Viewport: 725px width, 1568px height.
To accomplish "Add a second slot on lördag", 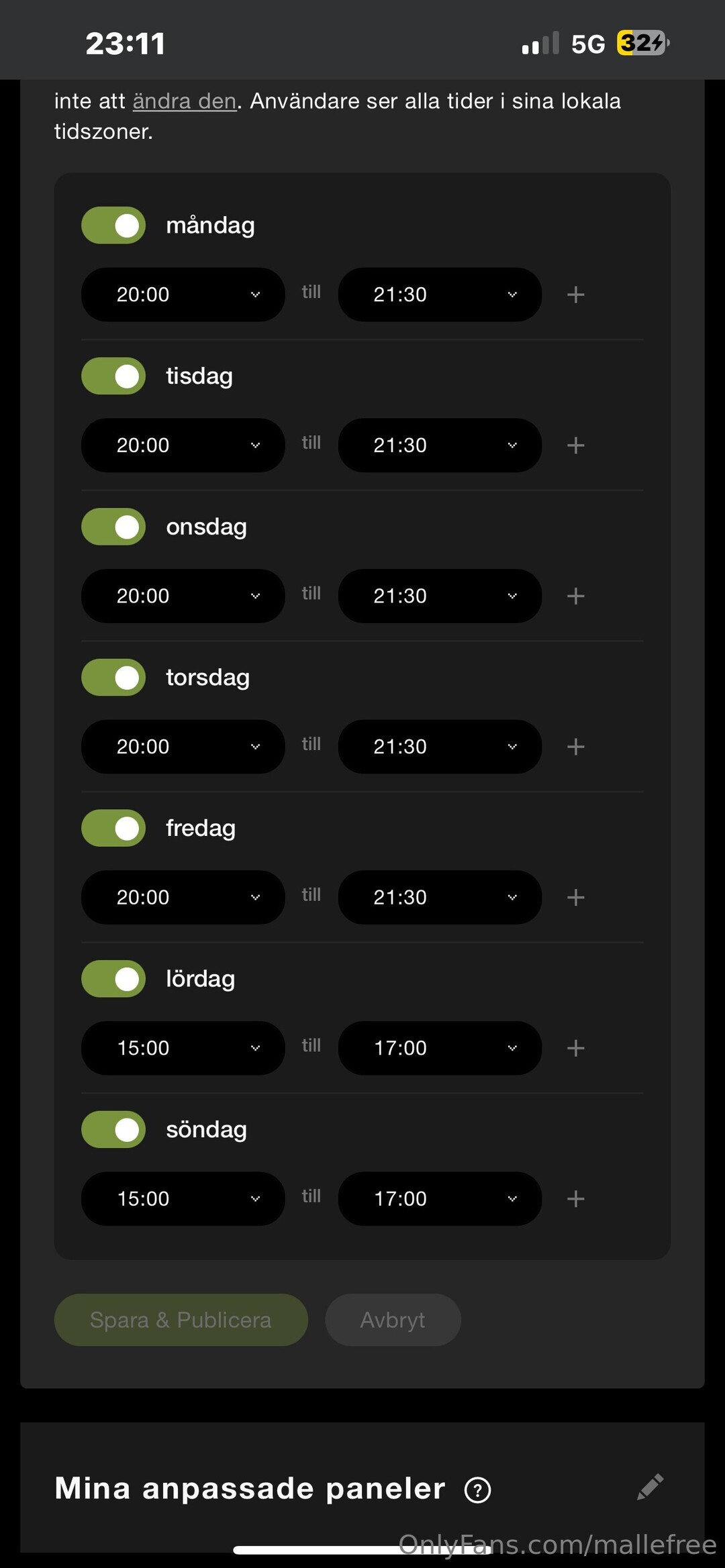I will pyautogui.click(x=575, y=1048).
